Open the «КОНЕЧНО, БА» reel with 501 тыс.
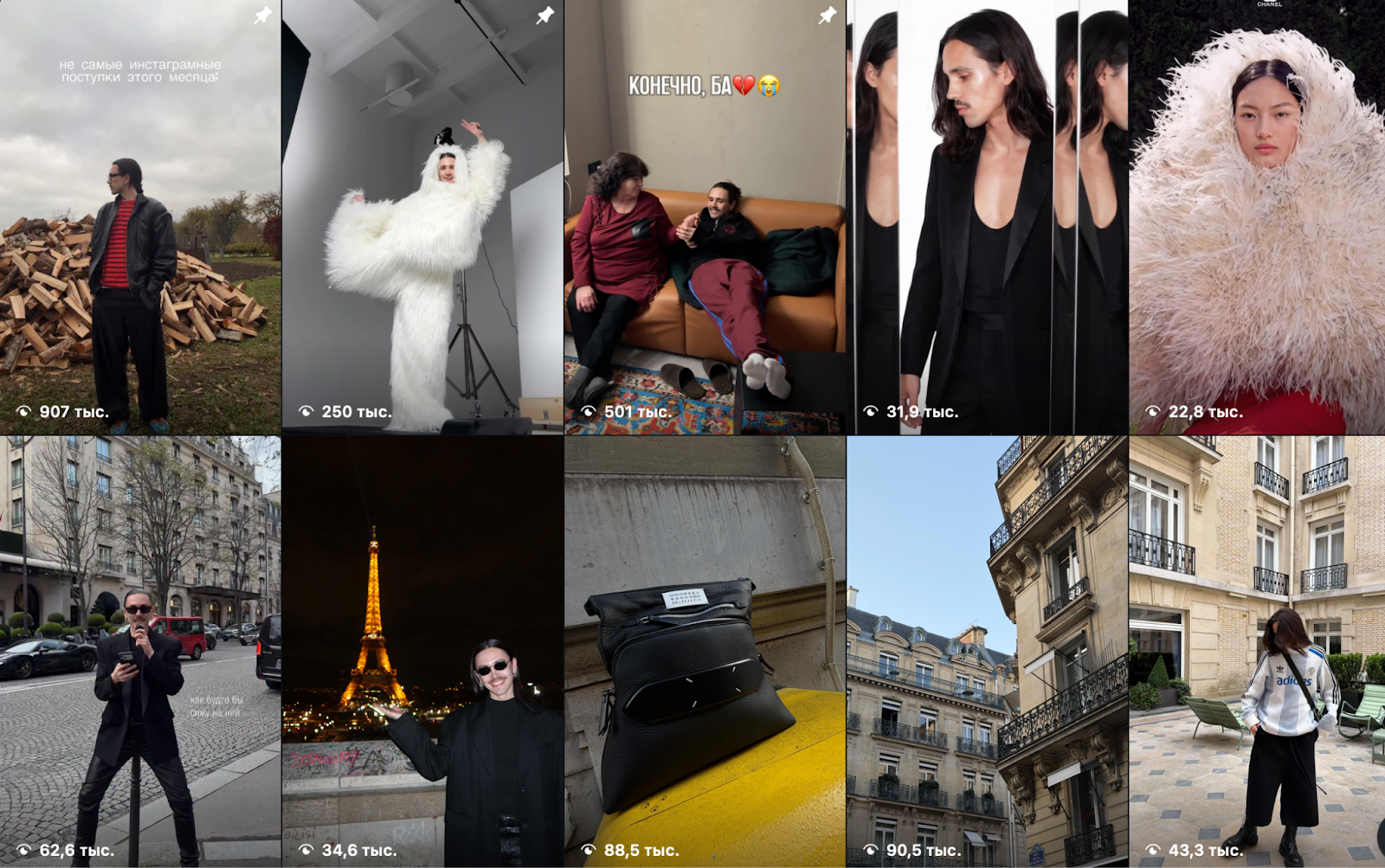The height and width of the screenshot is (868, 1385). [x=705, y=216]
